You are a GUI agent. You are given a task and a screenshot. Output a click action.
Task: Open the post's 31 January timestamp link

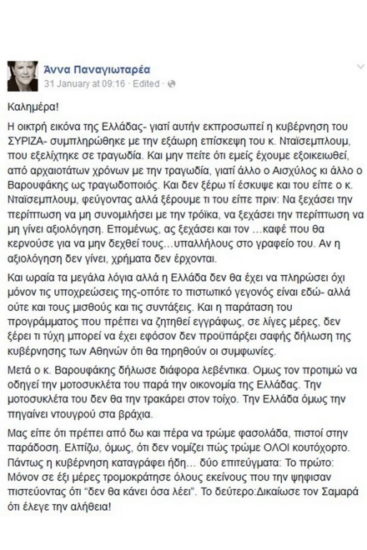point(84,84)
